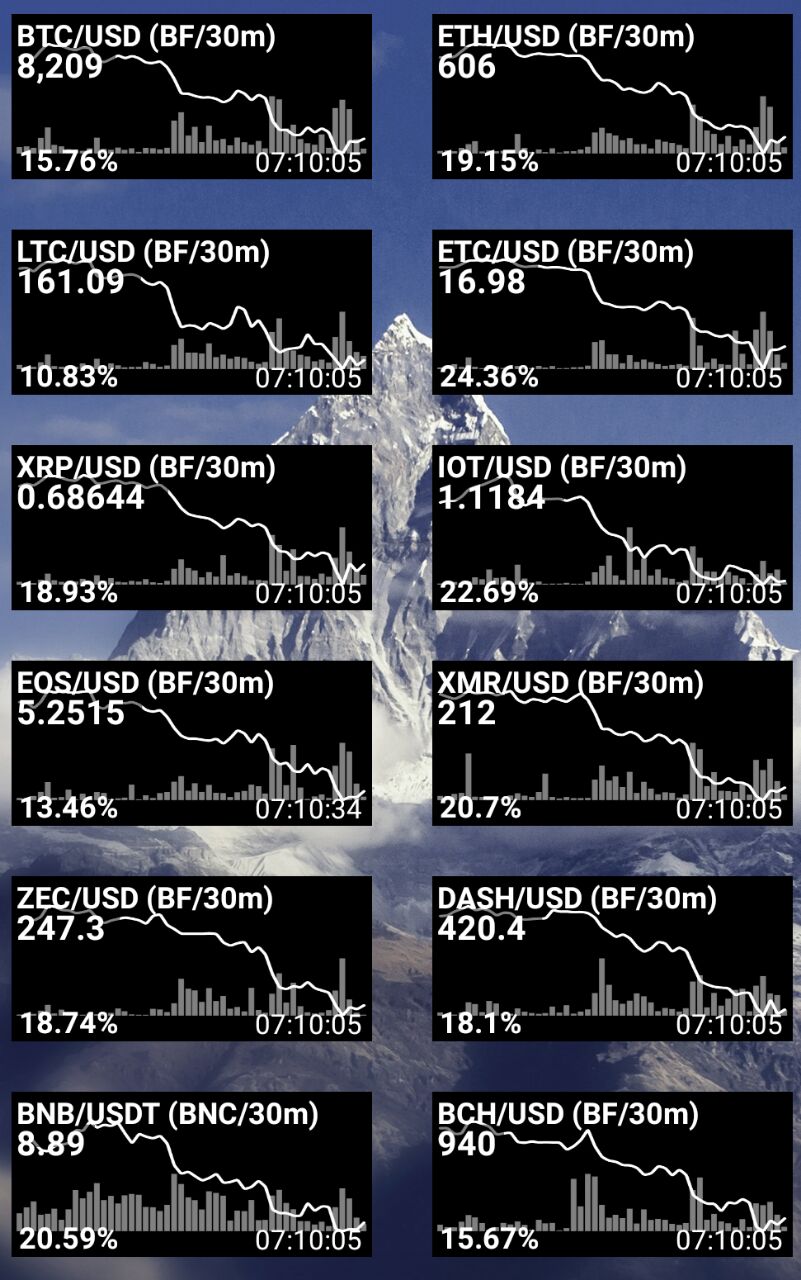This screenshot has width=801, height=1280.
Task: Open the EOS/USD ticker widget
Action: pyautogui.click(x=191, y=743)
